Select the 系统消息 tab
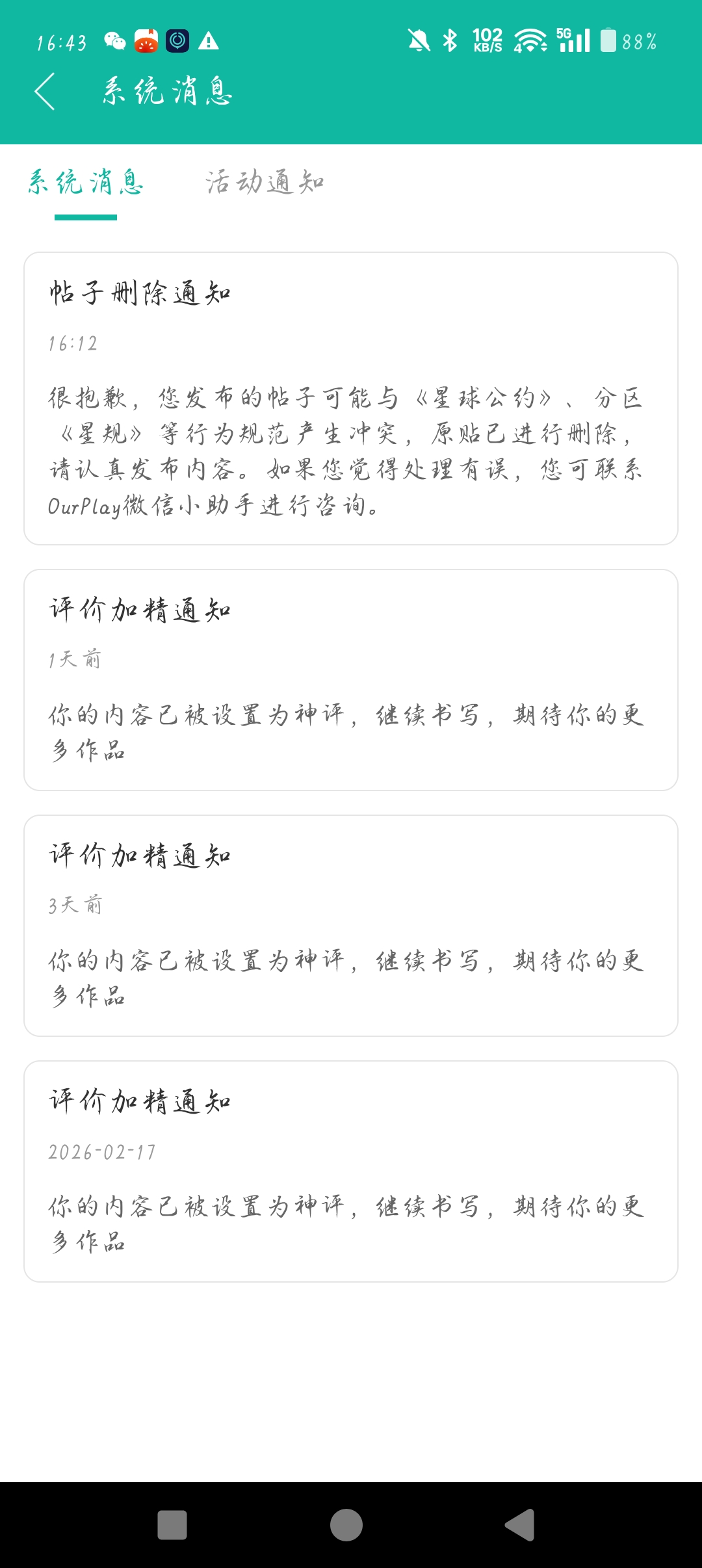This screenshot has width=702, height=1568. 86,183
